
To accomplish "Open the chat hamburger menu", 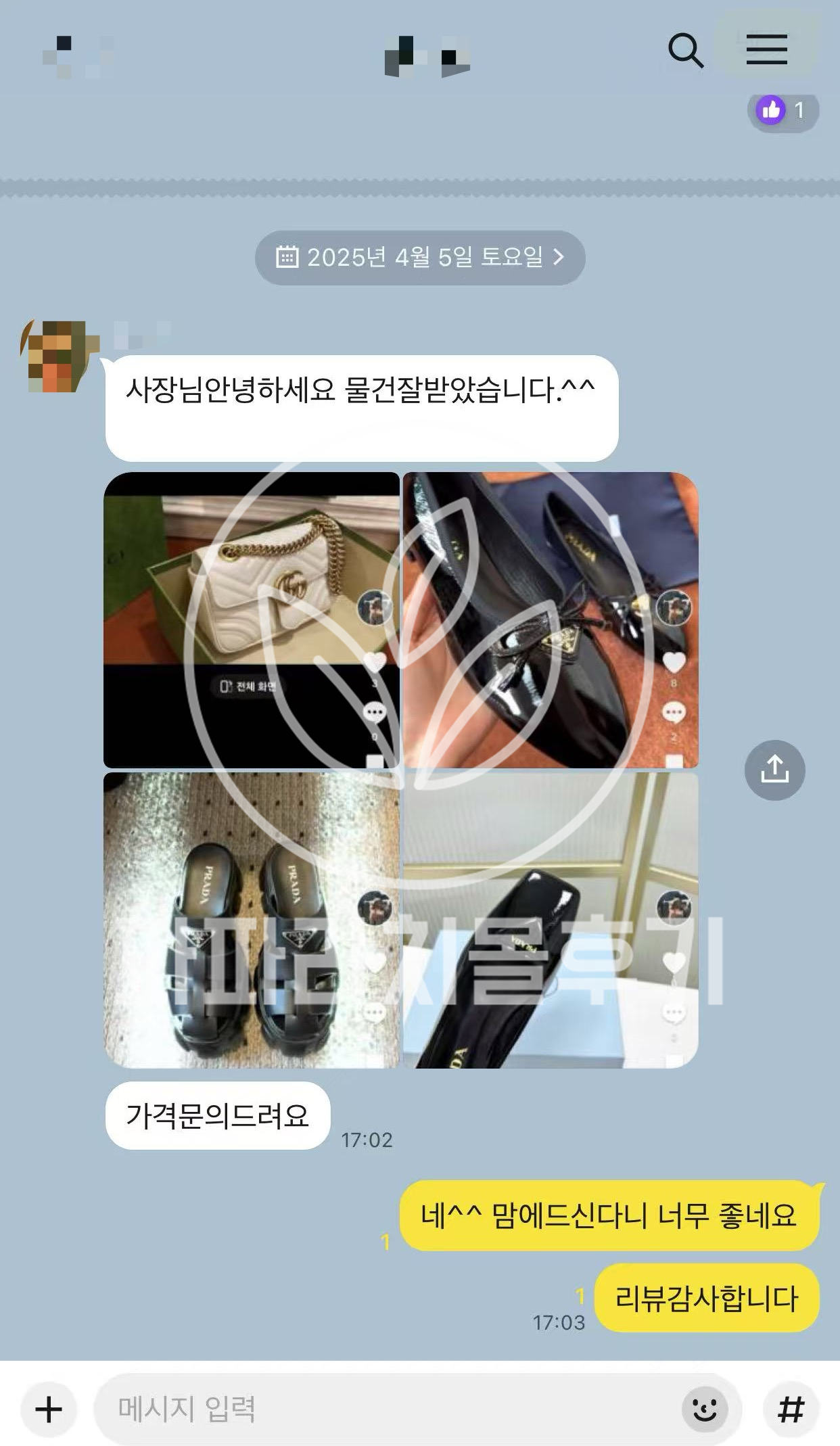I will [766, 50].
